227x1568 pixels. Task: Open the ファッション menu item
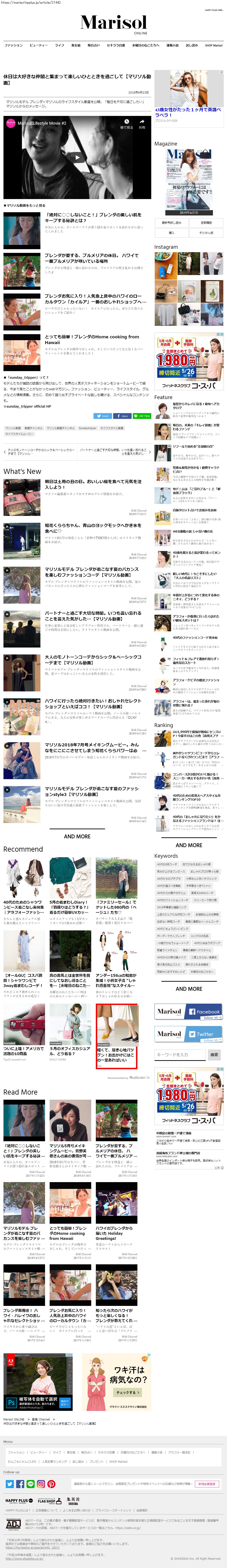pyautogui.click(x=13, y=45)
